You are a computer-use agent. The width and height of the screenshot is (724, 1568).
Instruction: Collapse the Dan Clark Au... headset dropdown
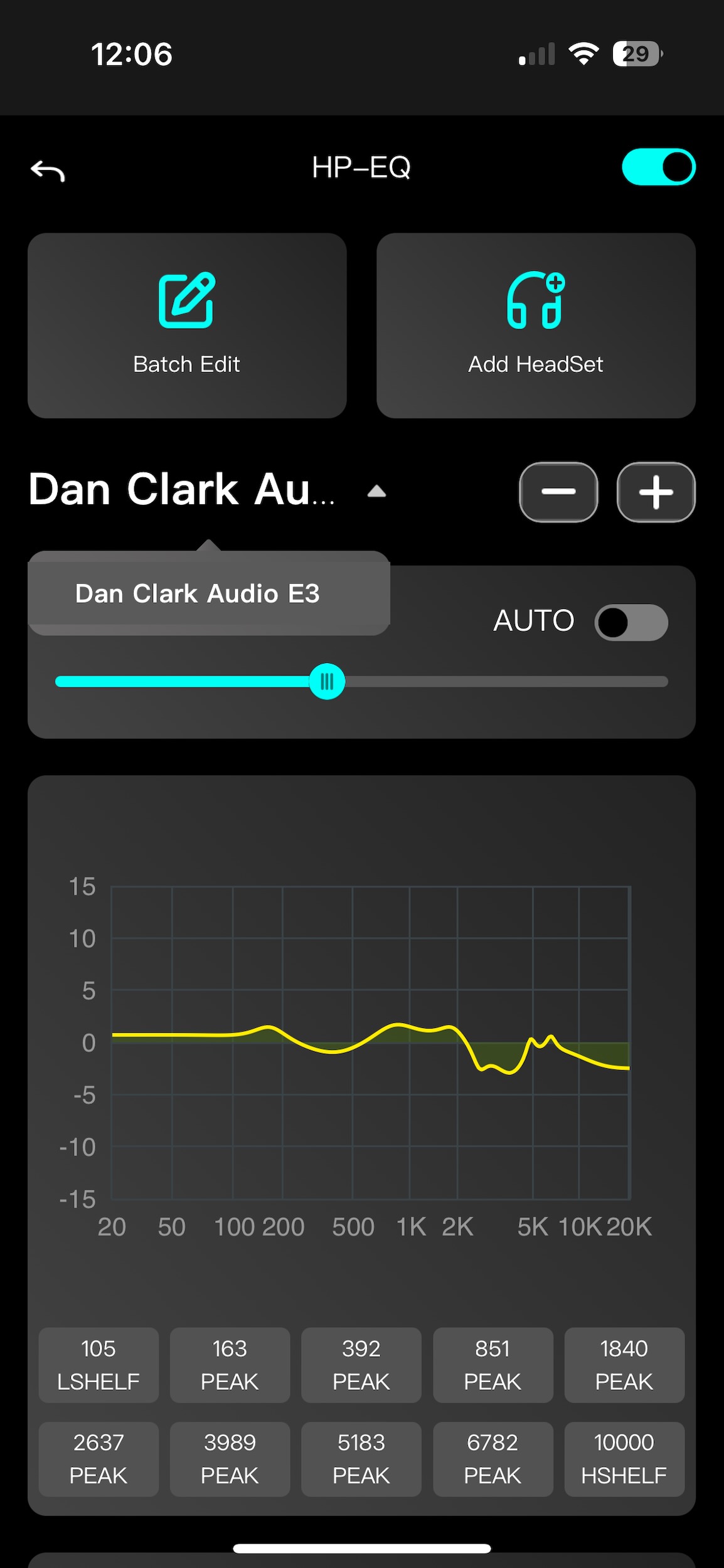point(376,491)
